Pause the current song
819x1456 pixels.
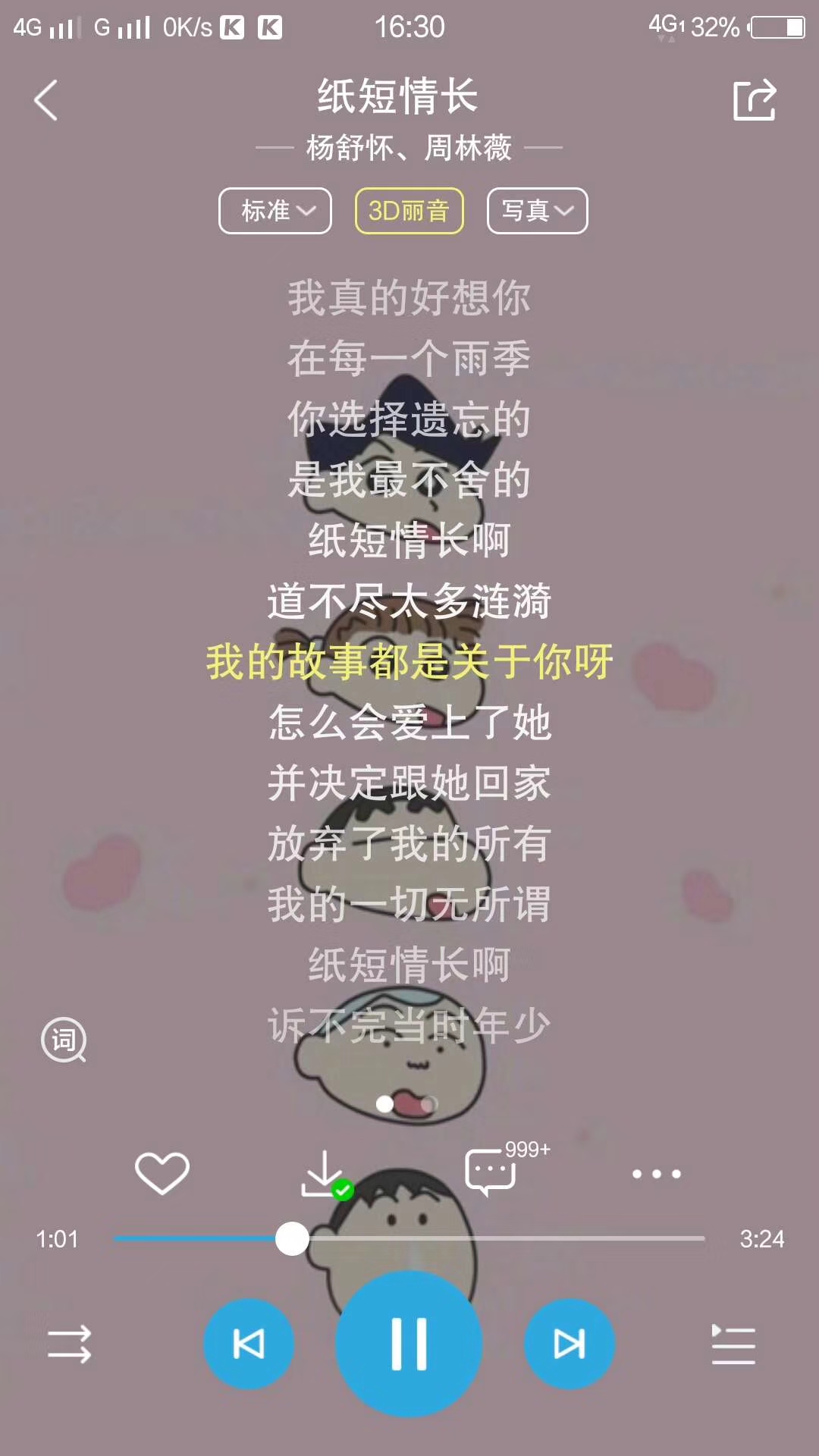(409, 1344)
